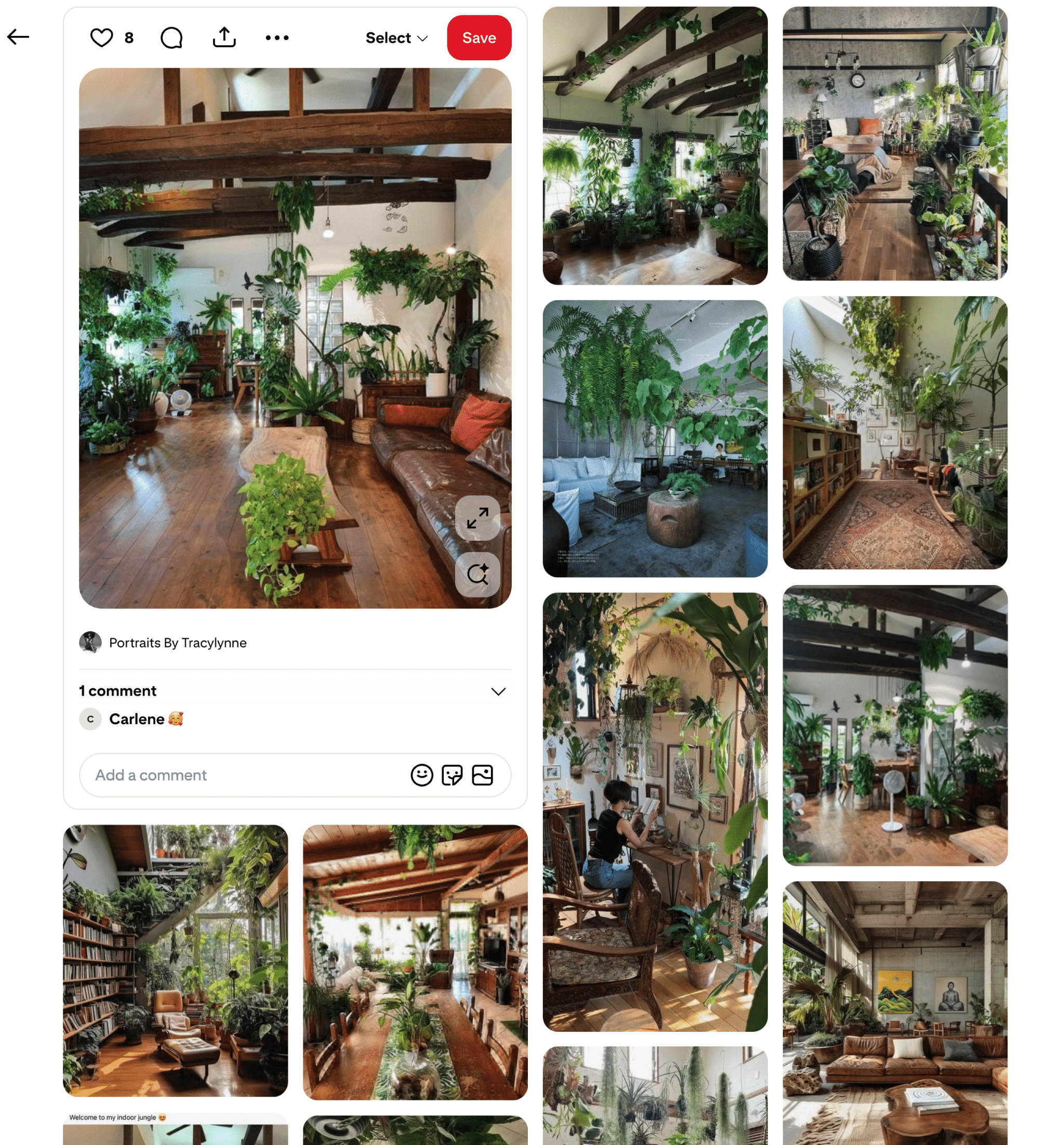Open pin with yellow painting and leather sofa
This screenshot has height=1145, width=1064.
[894, 1013]
